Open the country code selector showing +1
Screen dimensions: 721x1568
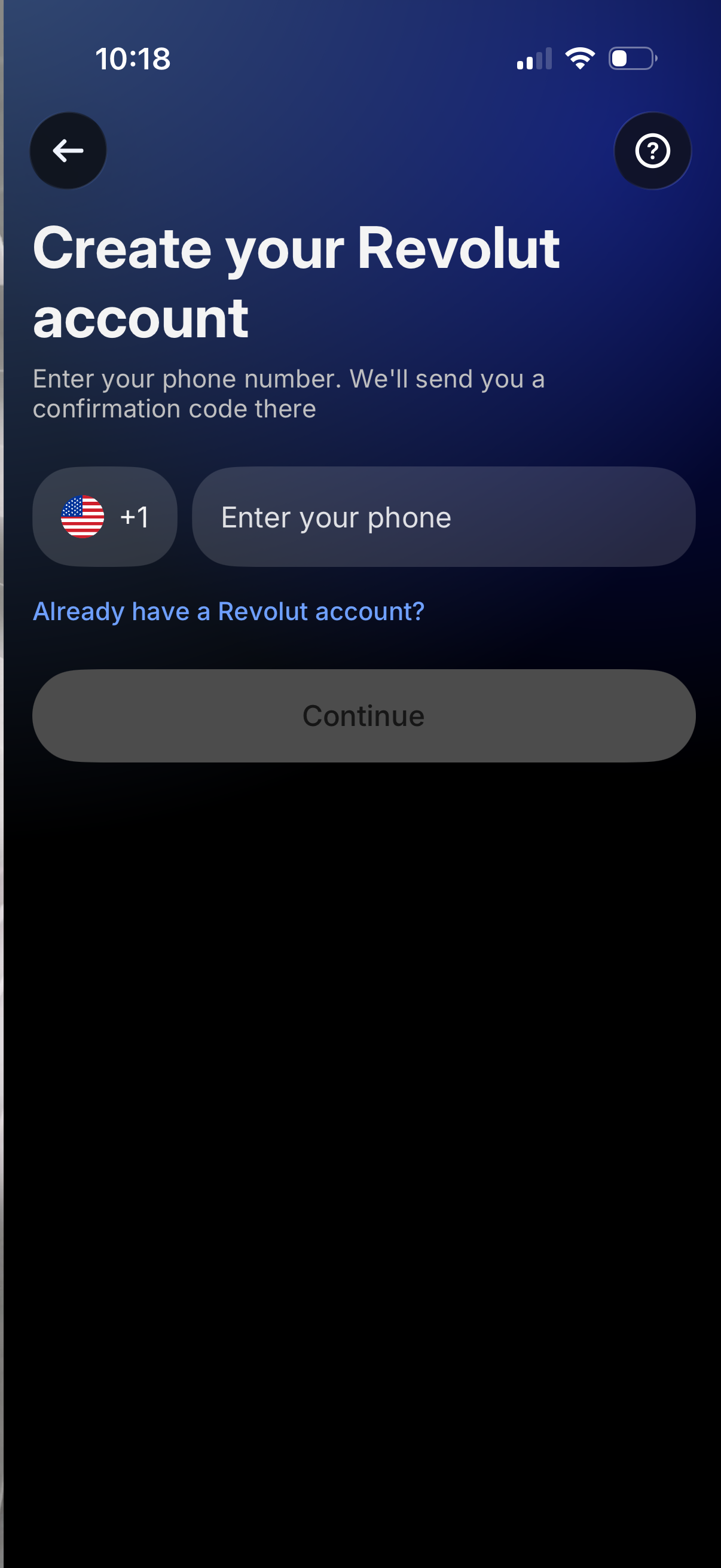[105, 517]
